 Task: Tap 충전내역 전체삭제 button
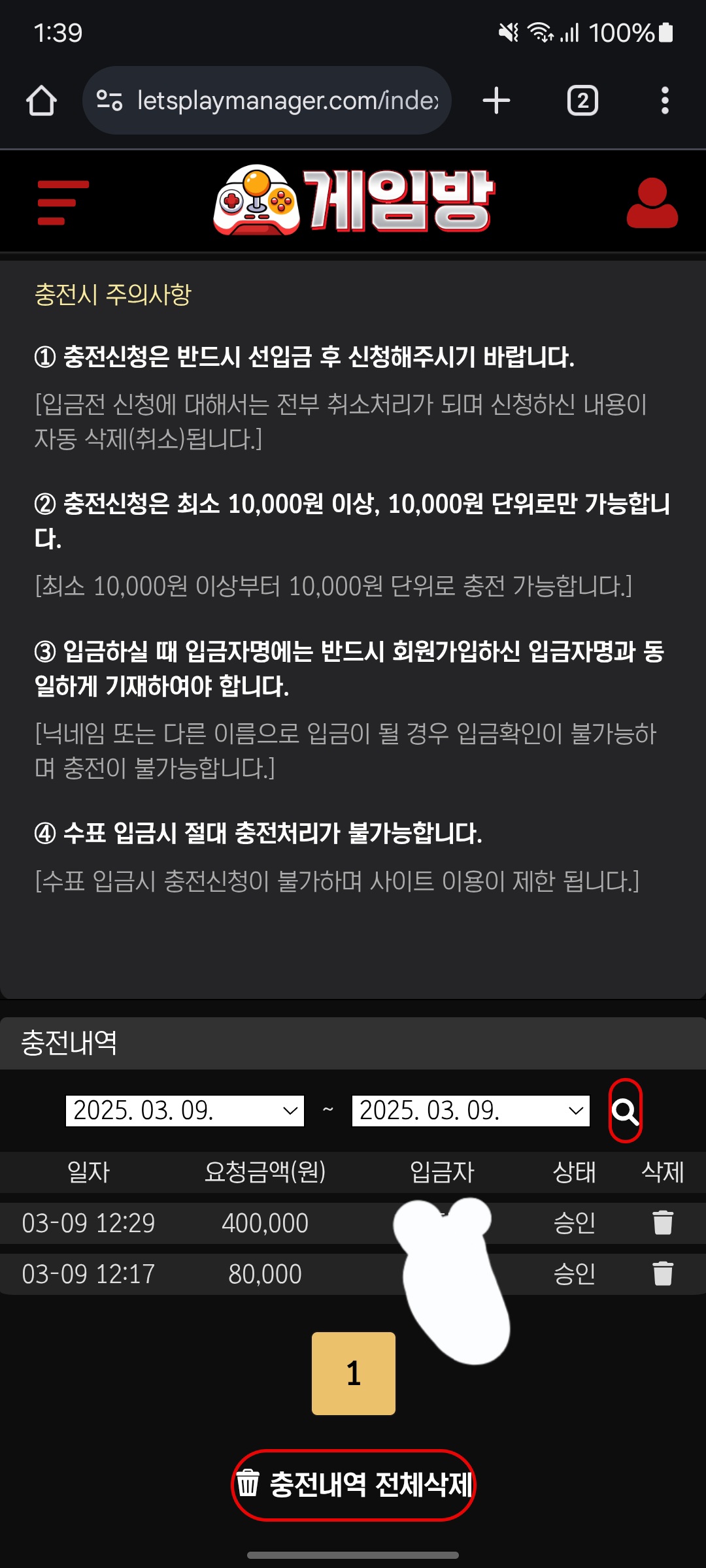pos(354,1484)
